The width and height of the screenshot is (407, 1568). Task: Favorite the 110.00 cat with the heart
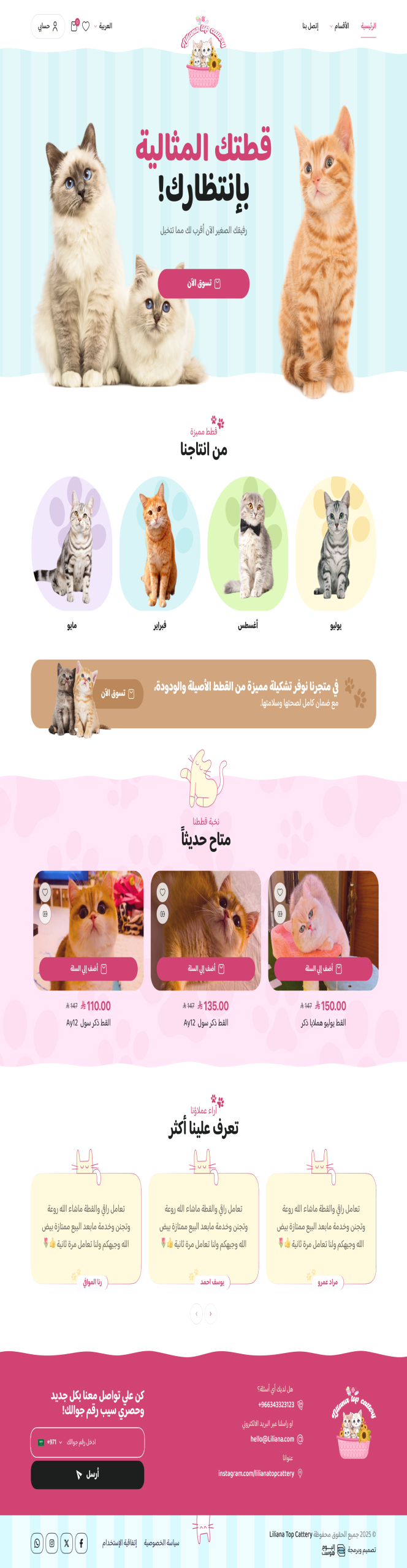[45, 892]
